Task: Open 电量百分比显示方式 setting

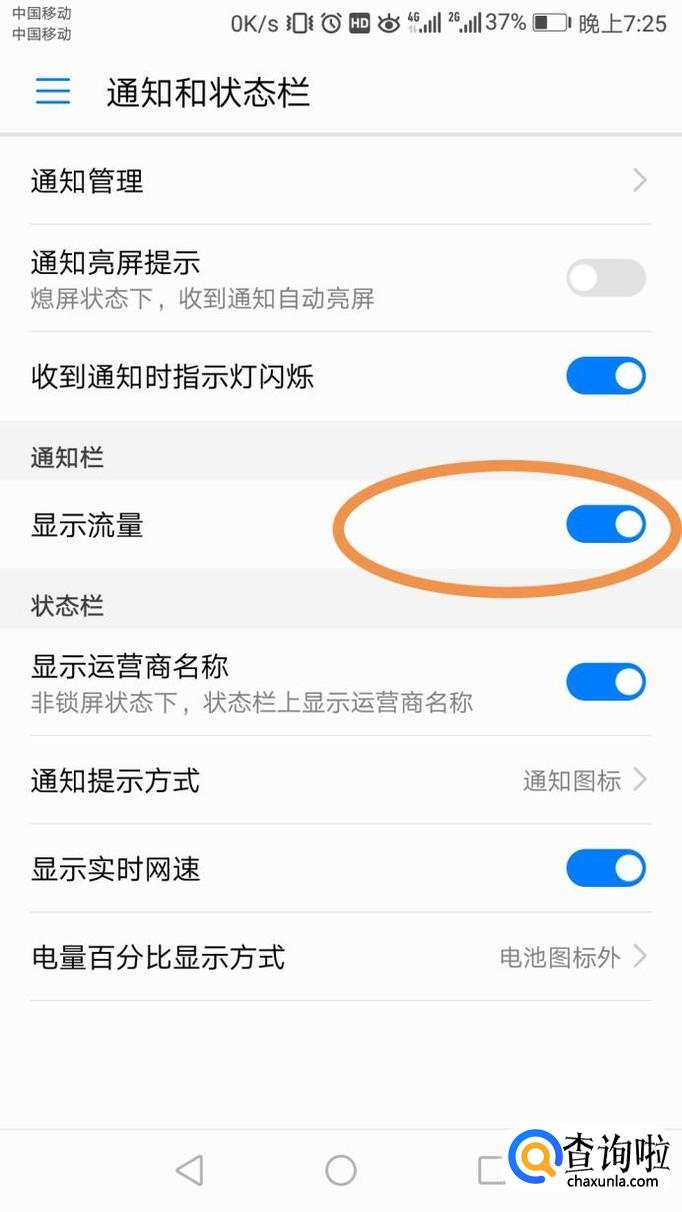Action: click(x=340, y=957)
